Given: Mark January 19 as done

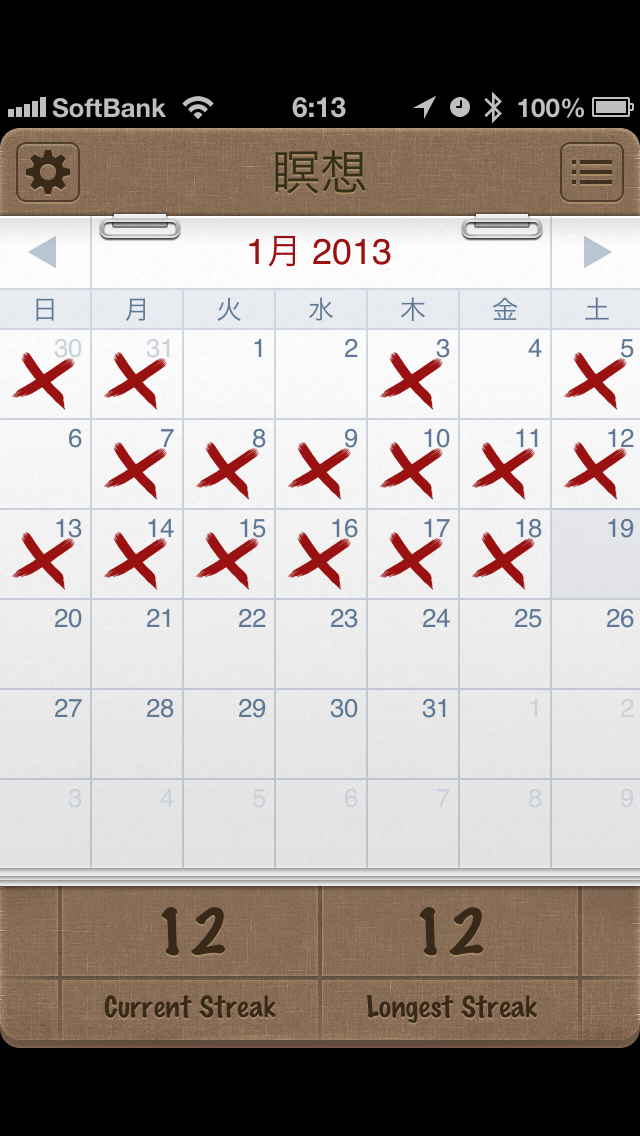Looking at the screenshot, I should pyautogui.click(x=596, y=554).
